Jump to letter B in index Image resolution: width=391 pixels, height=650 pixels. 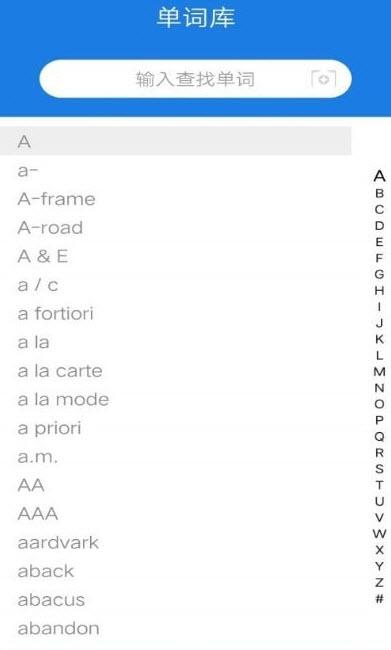379,193
